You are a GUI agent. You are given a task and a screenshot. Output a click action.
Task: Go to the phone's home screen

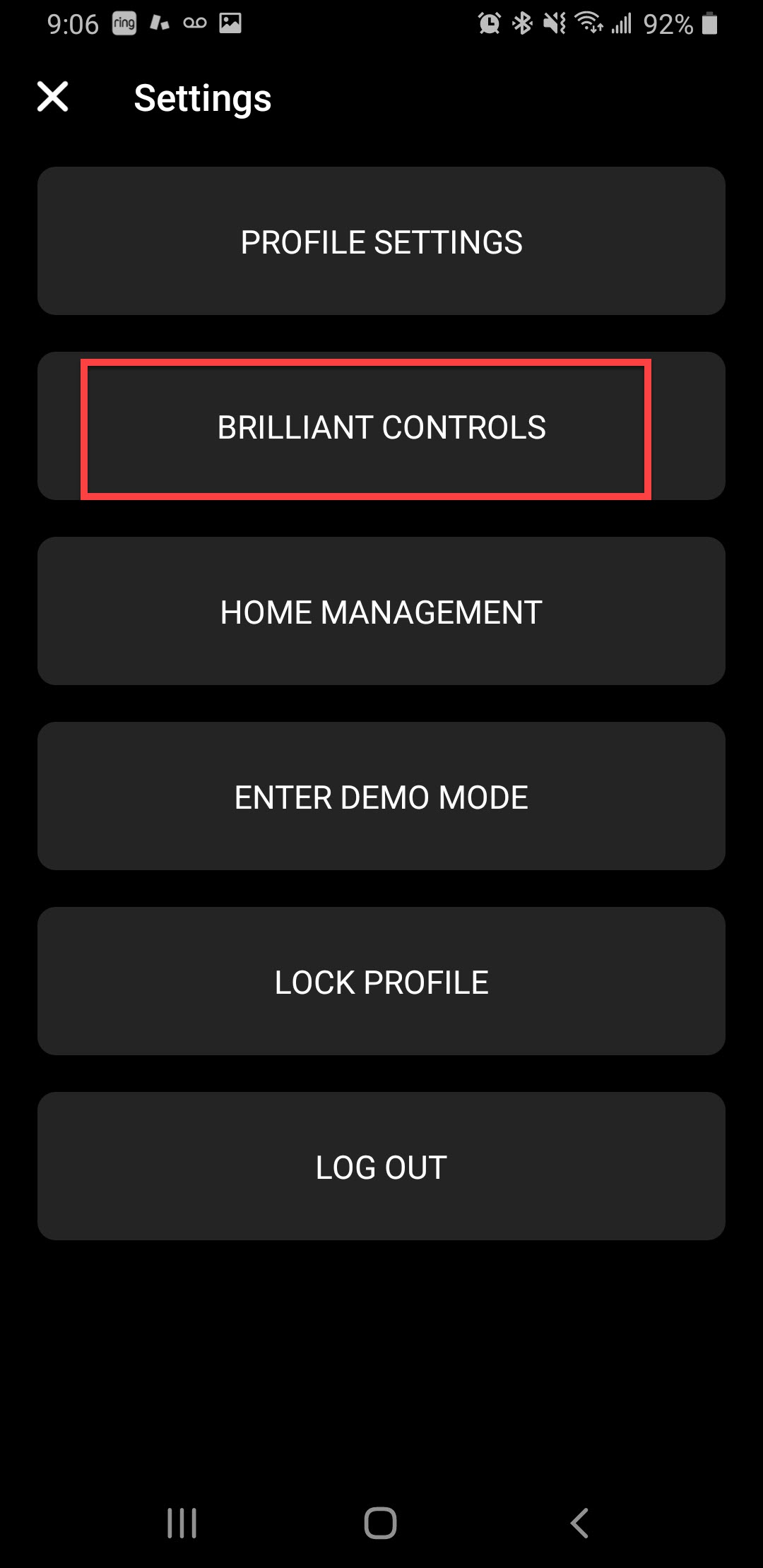point(380,1523)
